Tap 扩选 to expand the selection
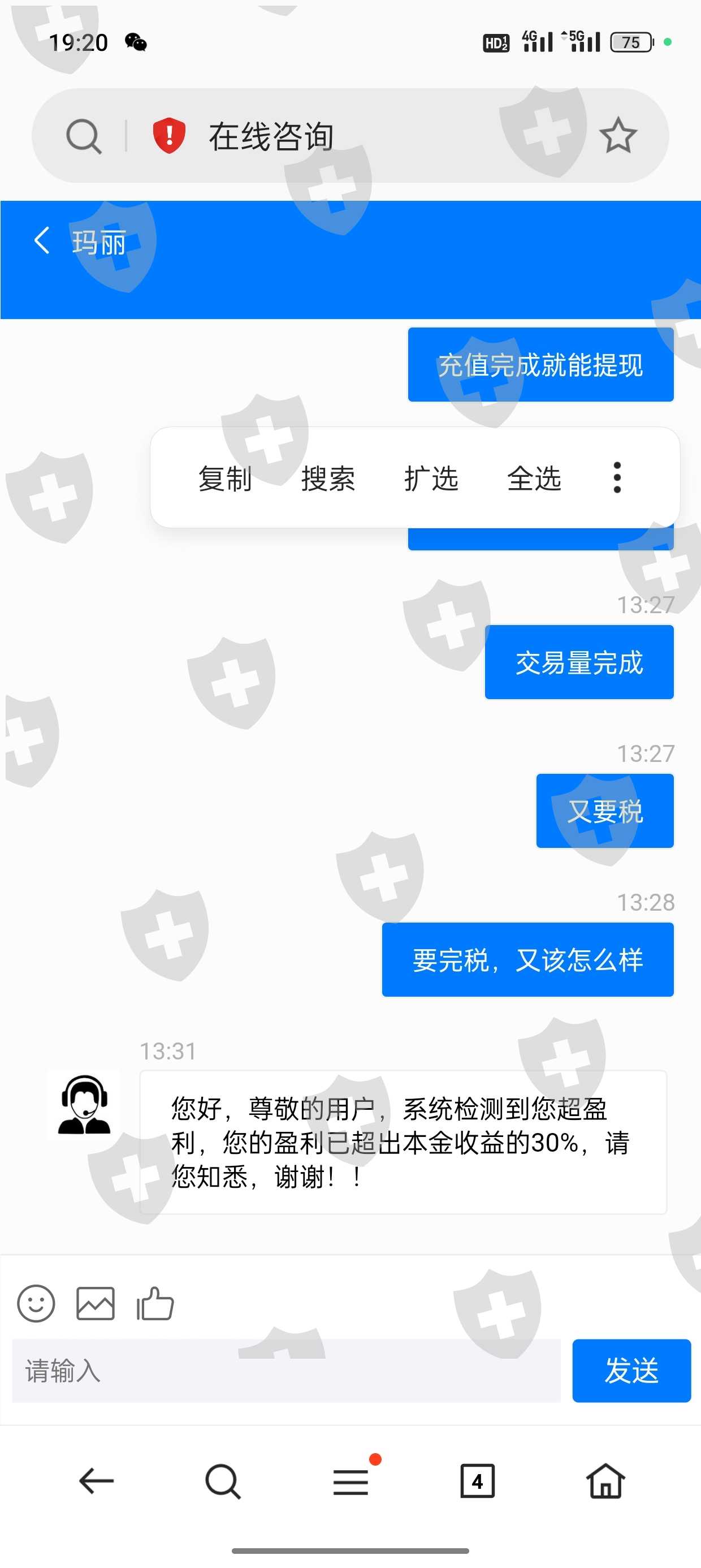 (x=431, y=478)
